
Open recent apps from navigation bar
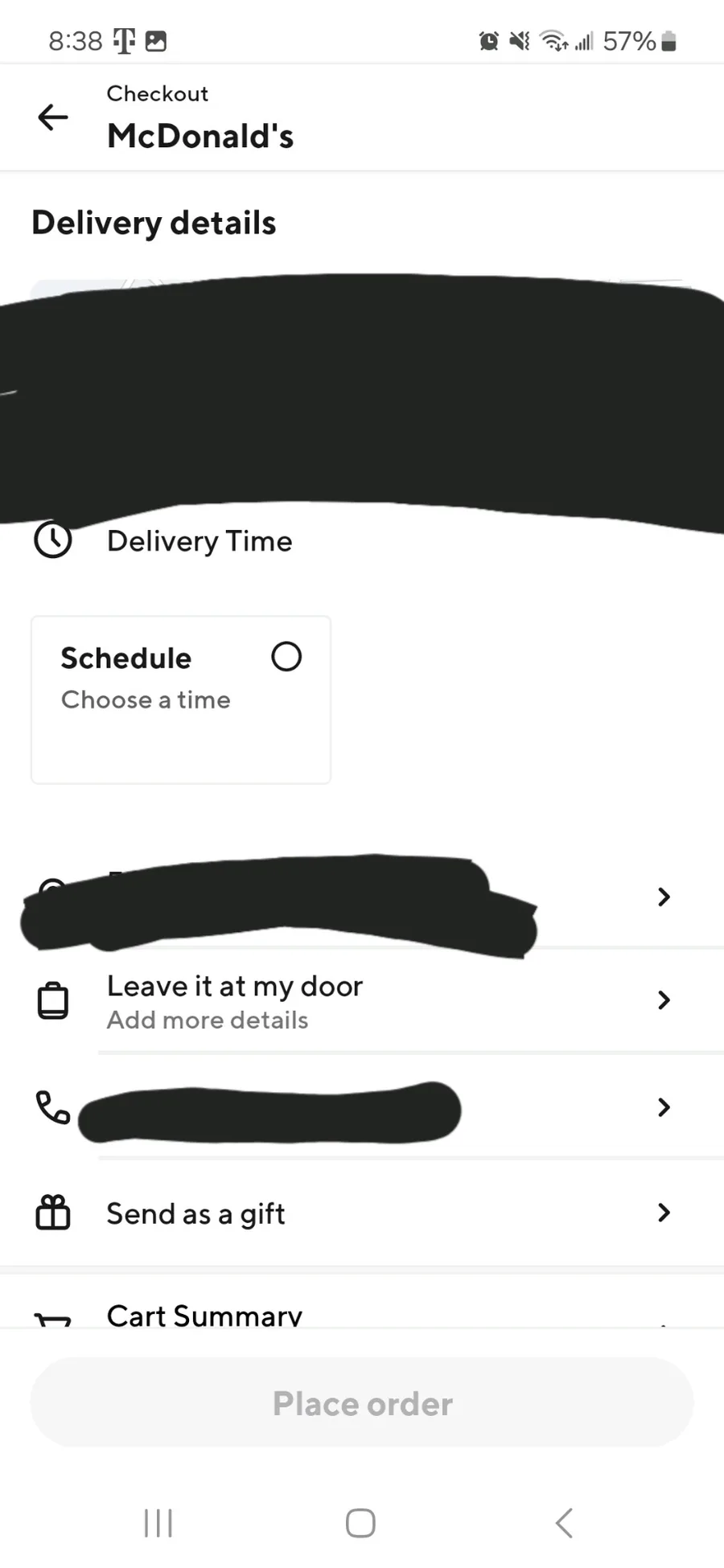[x=158, y=1523]
